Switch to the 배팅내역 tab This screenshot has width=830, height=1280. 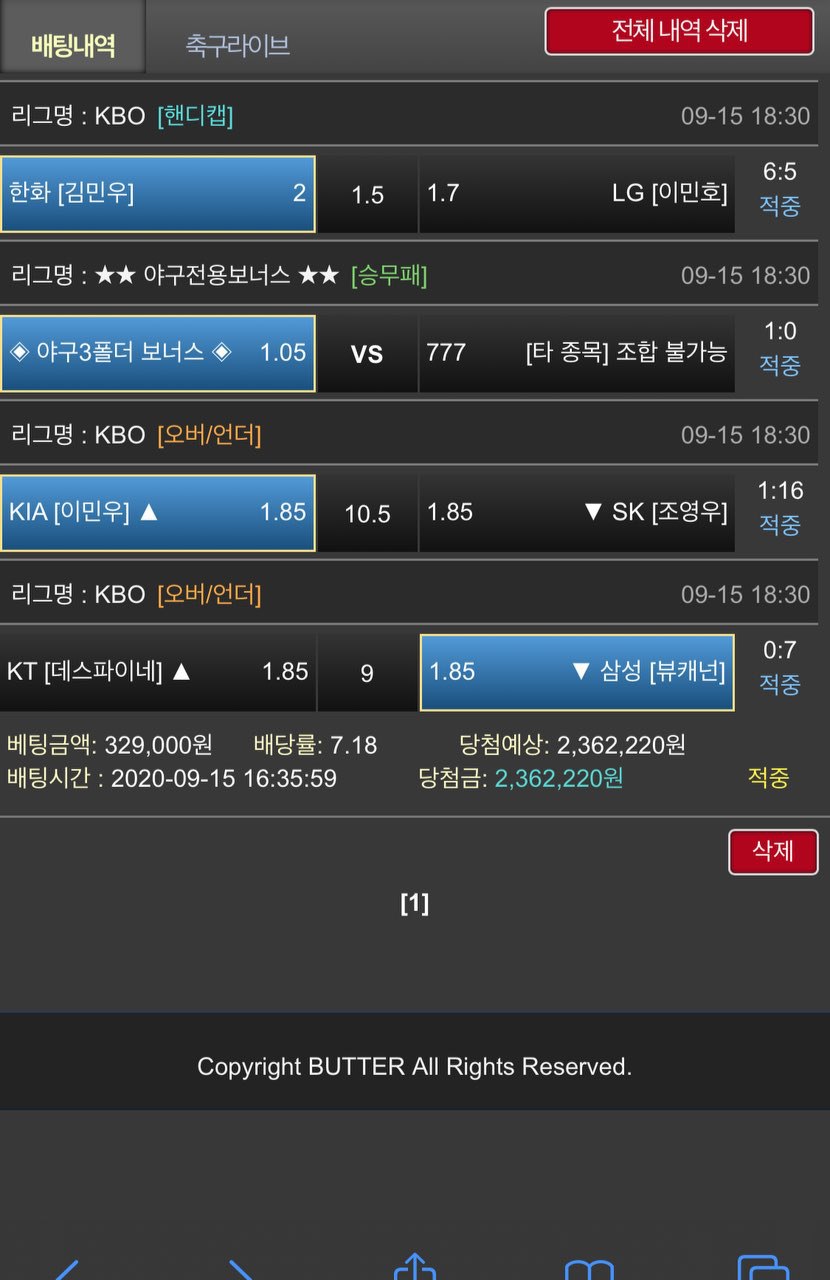(73, 44)
